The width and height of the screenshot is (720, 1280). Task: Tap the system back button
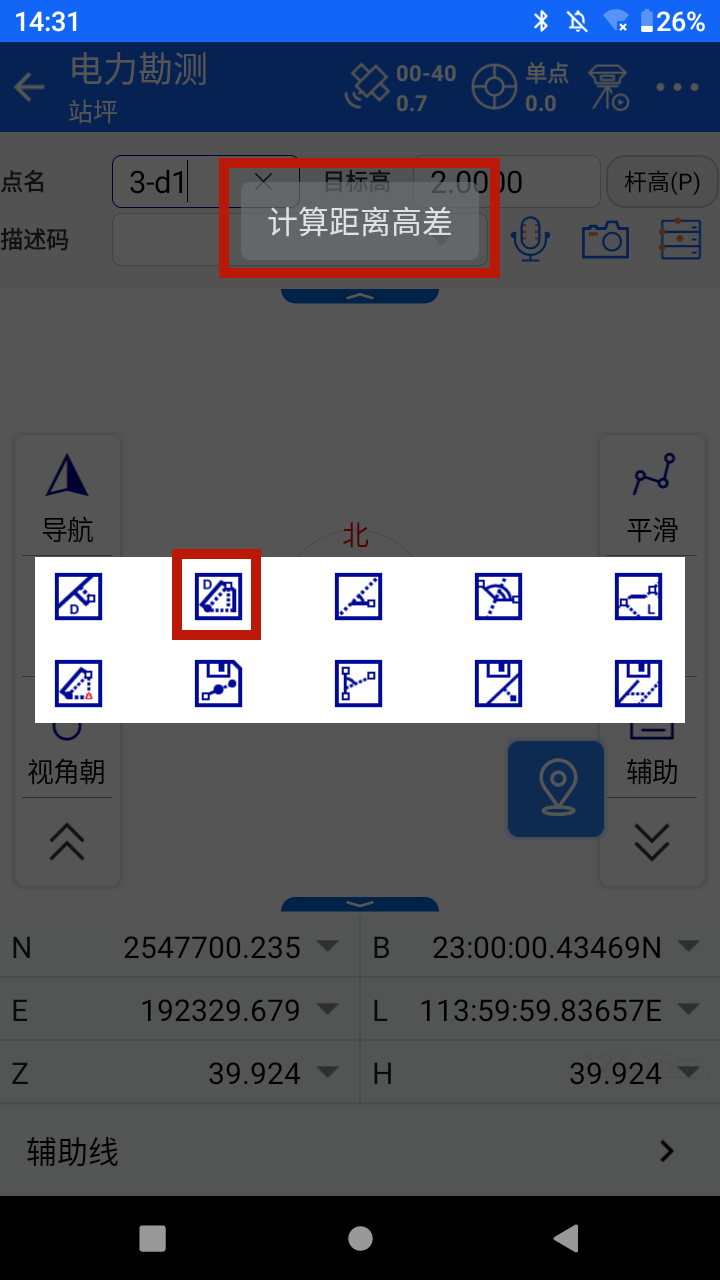coord(566,1239)
